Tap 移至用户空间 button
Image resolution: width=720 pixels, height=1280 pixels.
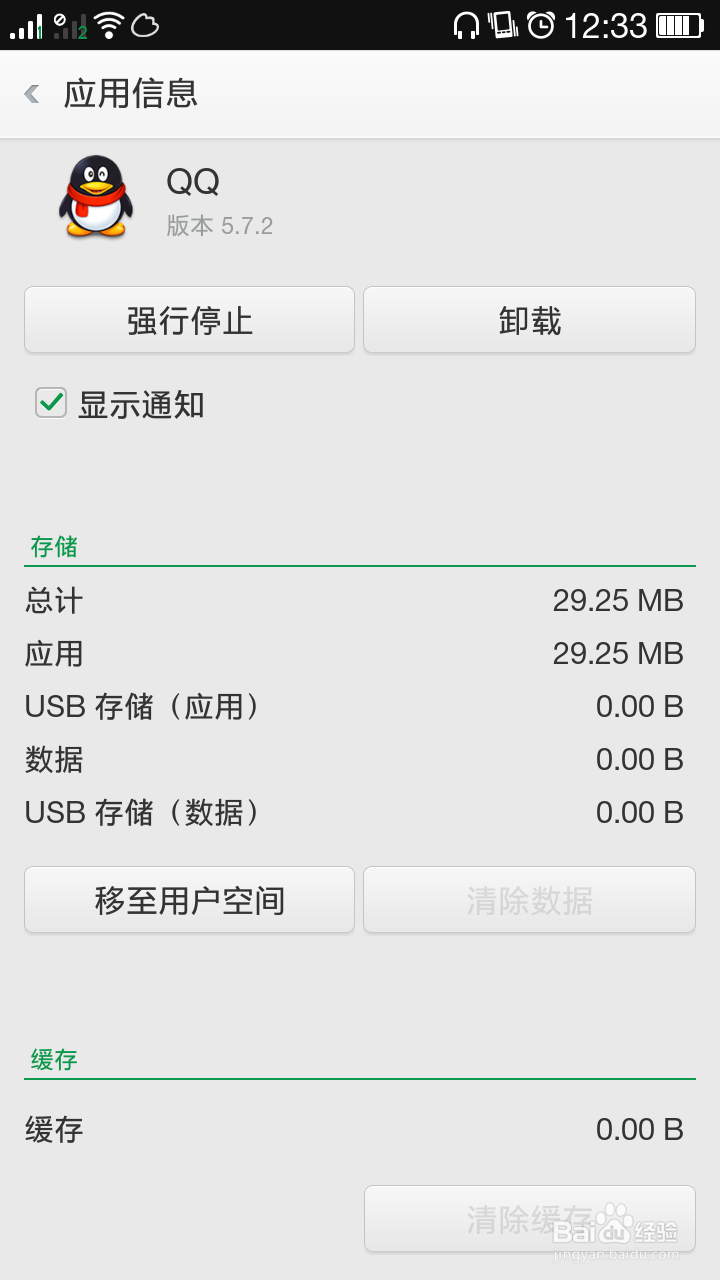click(190, 900)
